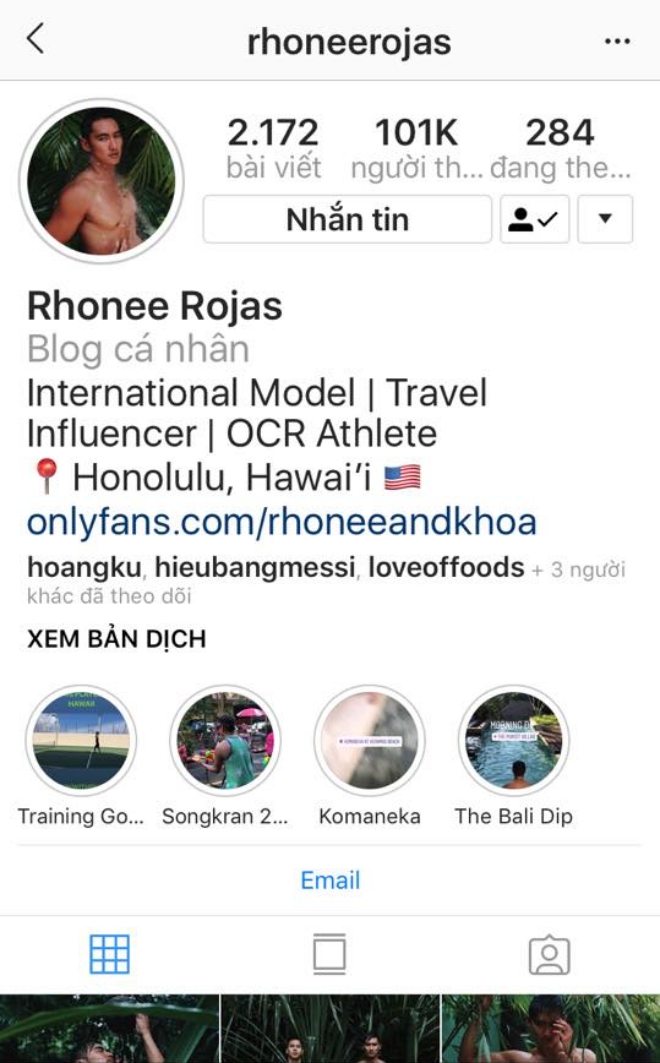Open mutual follower hoangku's profile

point(84,568)
